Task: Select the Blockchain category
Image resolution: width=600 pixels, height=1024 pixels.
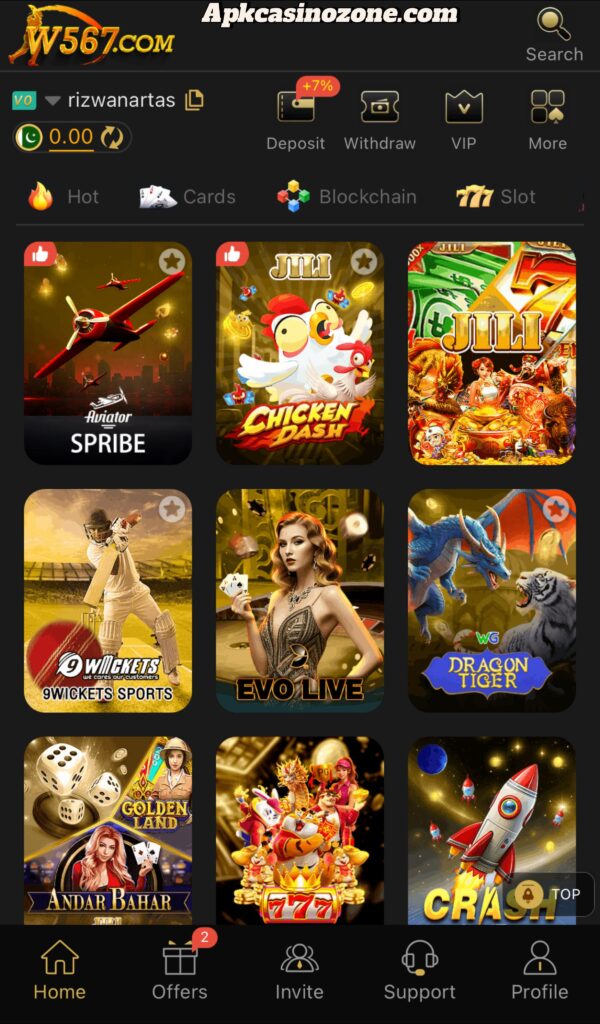Action: (347, 197)
